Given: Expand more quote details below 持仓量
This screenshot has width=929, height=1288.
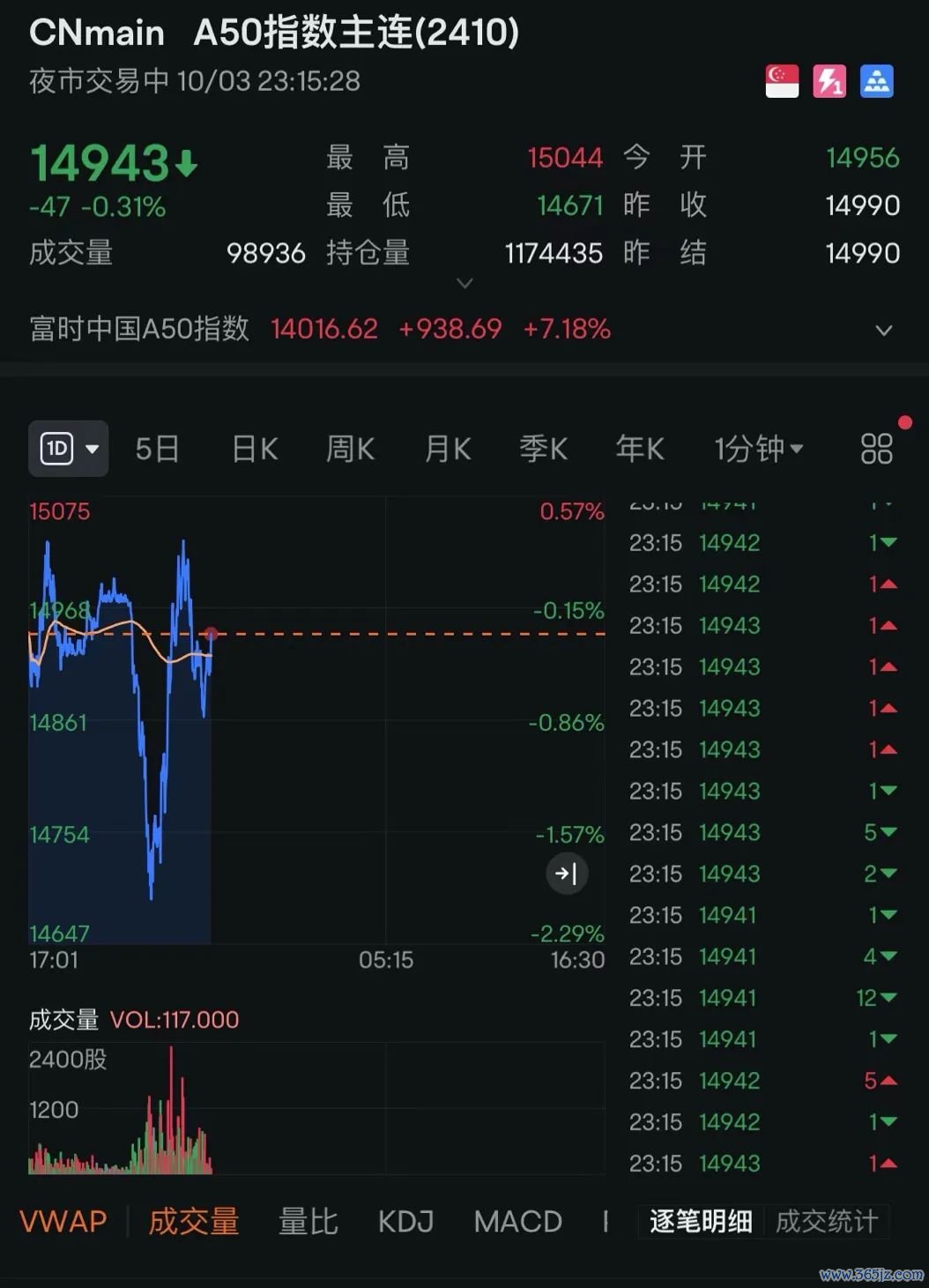Looking at the screenshot, I should (464, 283).
